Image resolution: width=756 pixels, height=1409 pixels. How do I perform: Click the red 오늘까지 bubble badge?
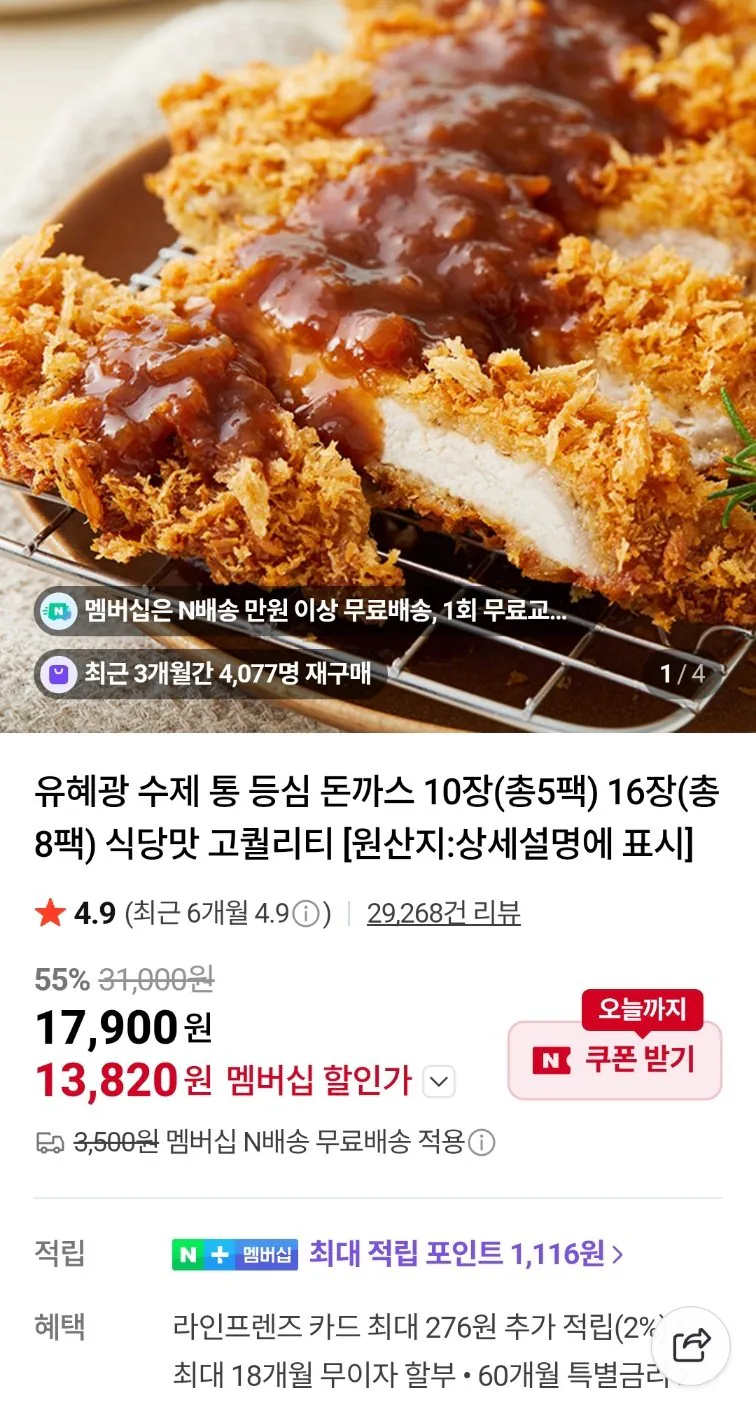click(640, 1011)
